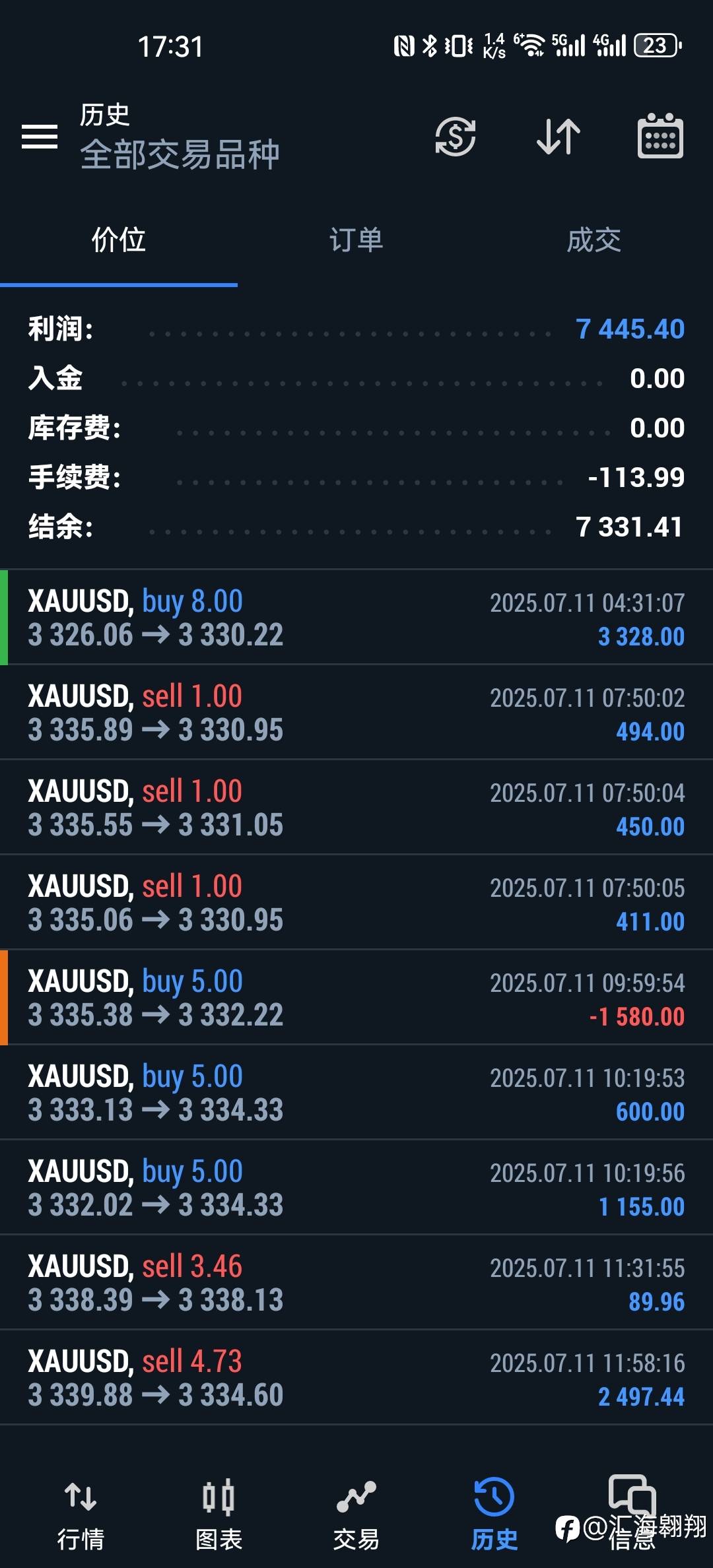This screenshot has width=713, height=1568.
Task: Open the XAUUSD sell 4.73 position
Action: 356,1378
